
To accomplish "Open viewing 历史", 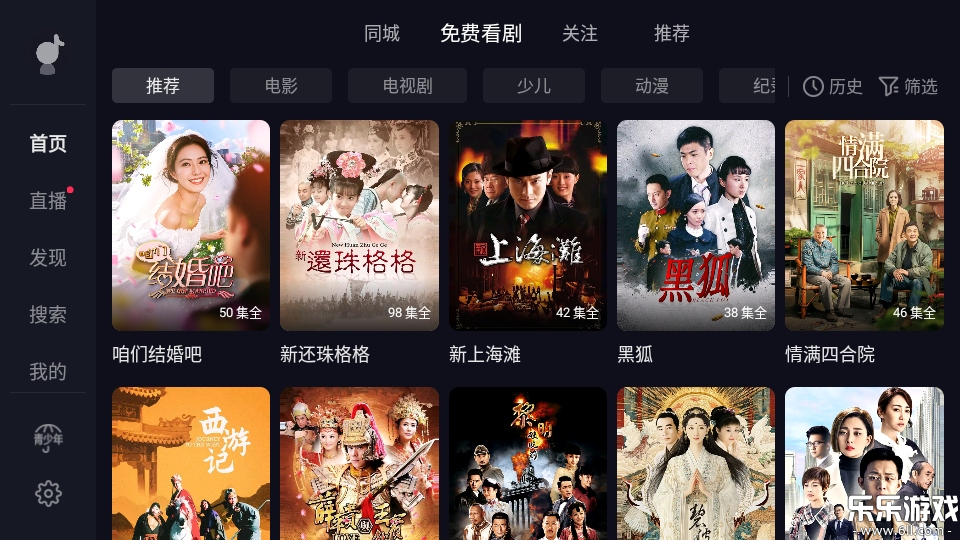I will point(833,87).
